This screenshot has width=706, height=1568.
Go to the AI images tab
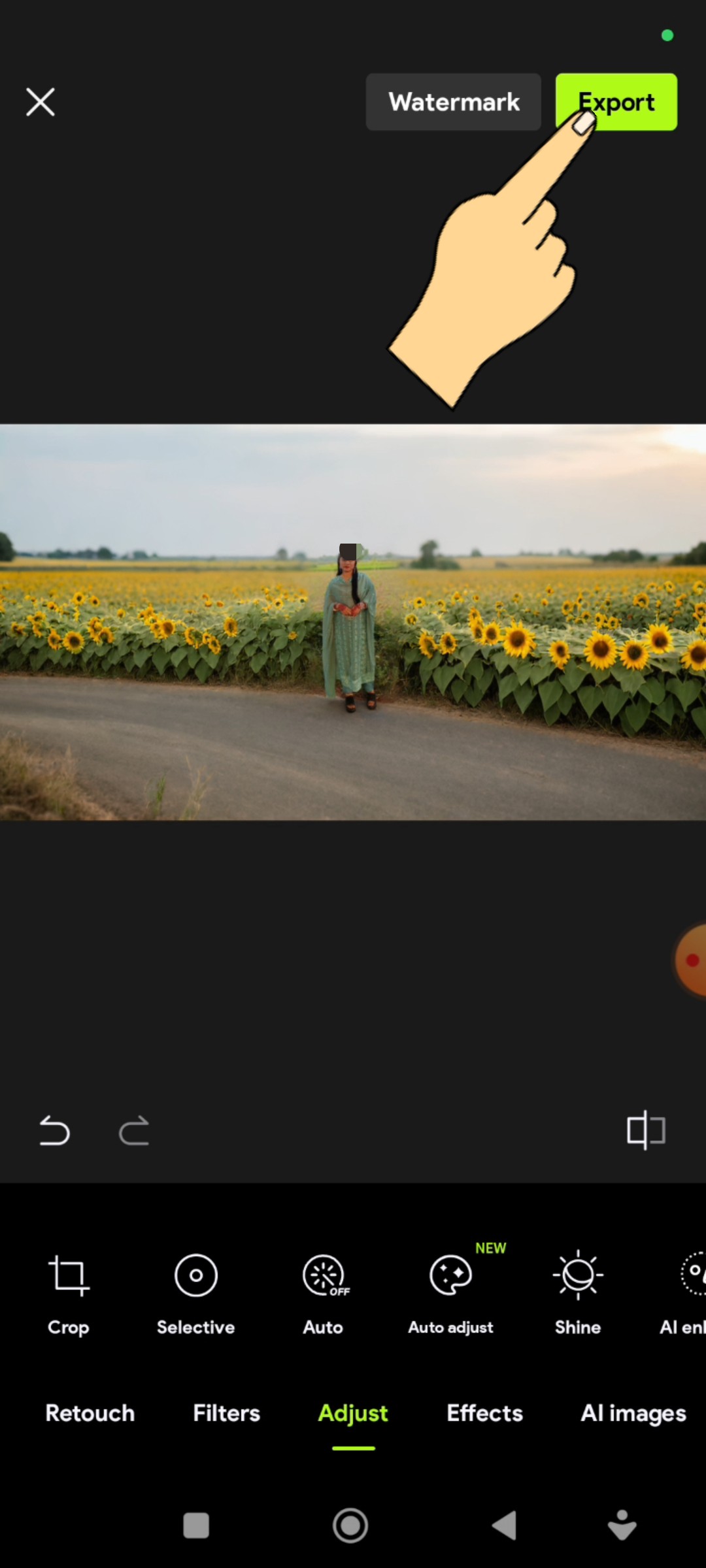point(633,1413)
